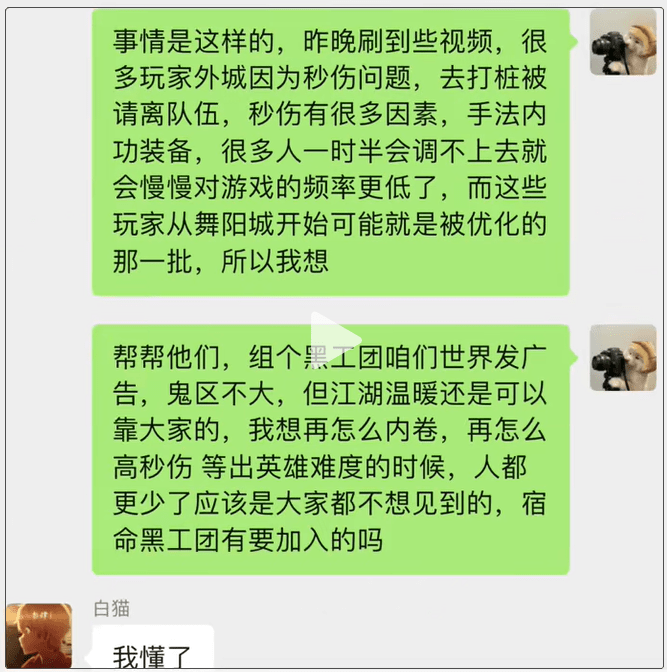
Task: Play the video with the center play button
Action: (x=333, y=335)
